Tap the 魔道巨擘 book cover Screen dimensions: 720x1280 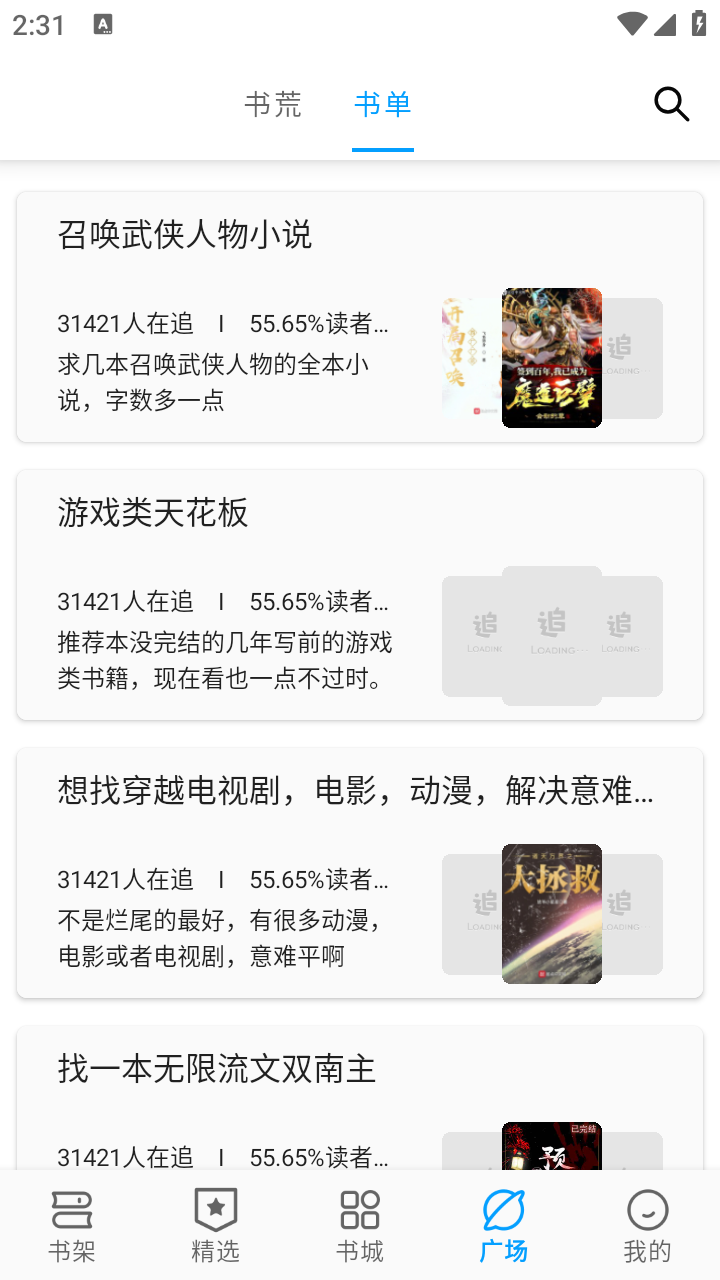coord(551,357)
